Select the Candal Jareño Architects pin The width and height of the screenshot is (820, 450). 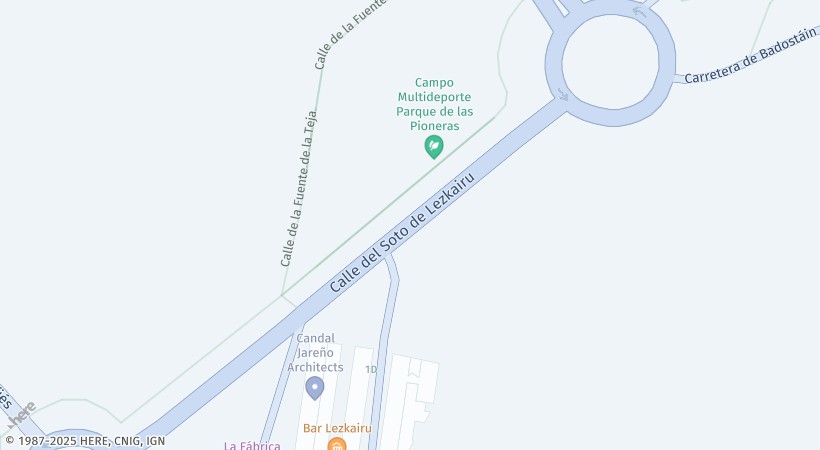(x=315, y=387)
